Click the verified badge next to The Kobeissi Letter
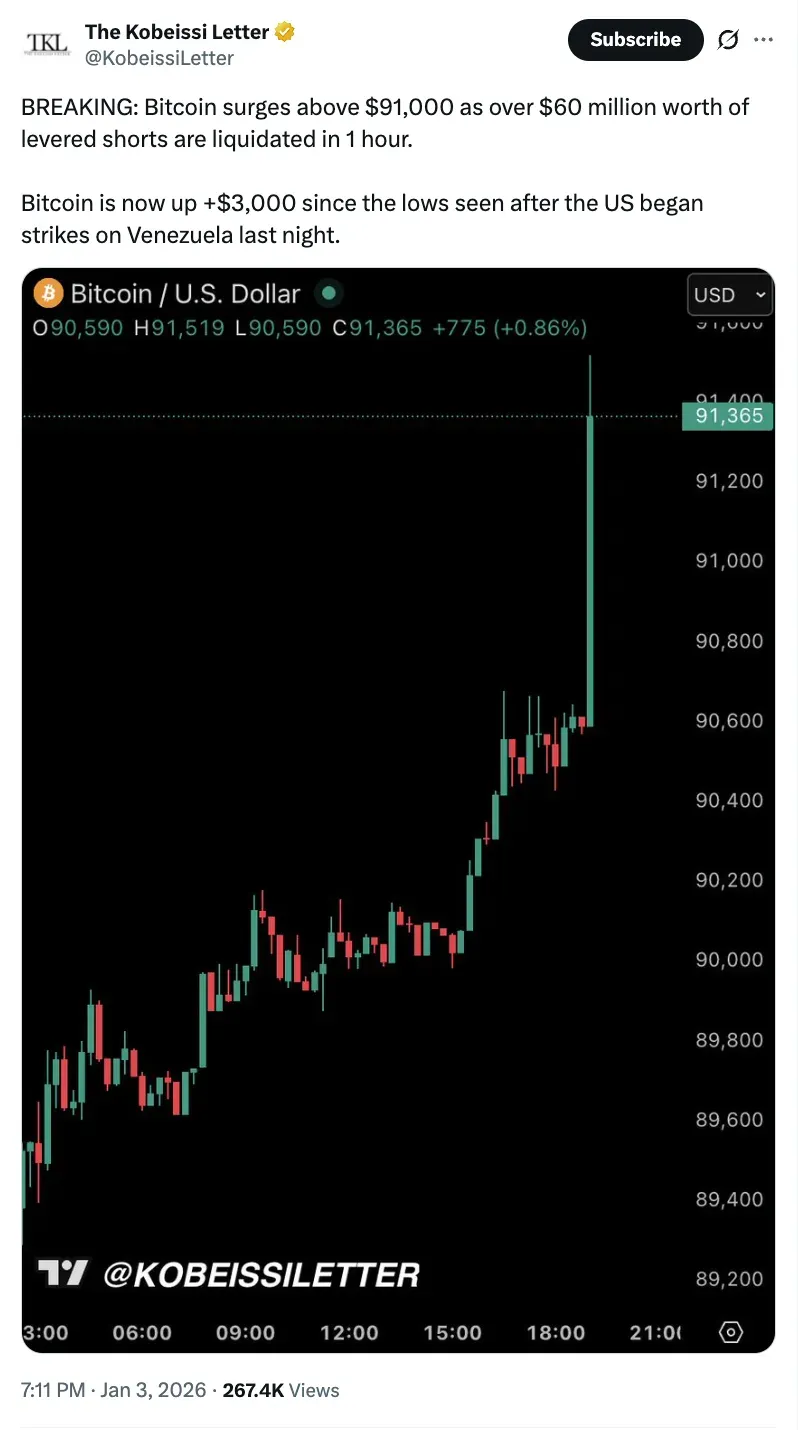The image size is (798, 1430). [x=283, y=31]
